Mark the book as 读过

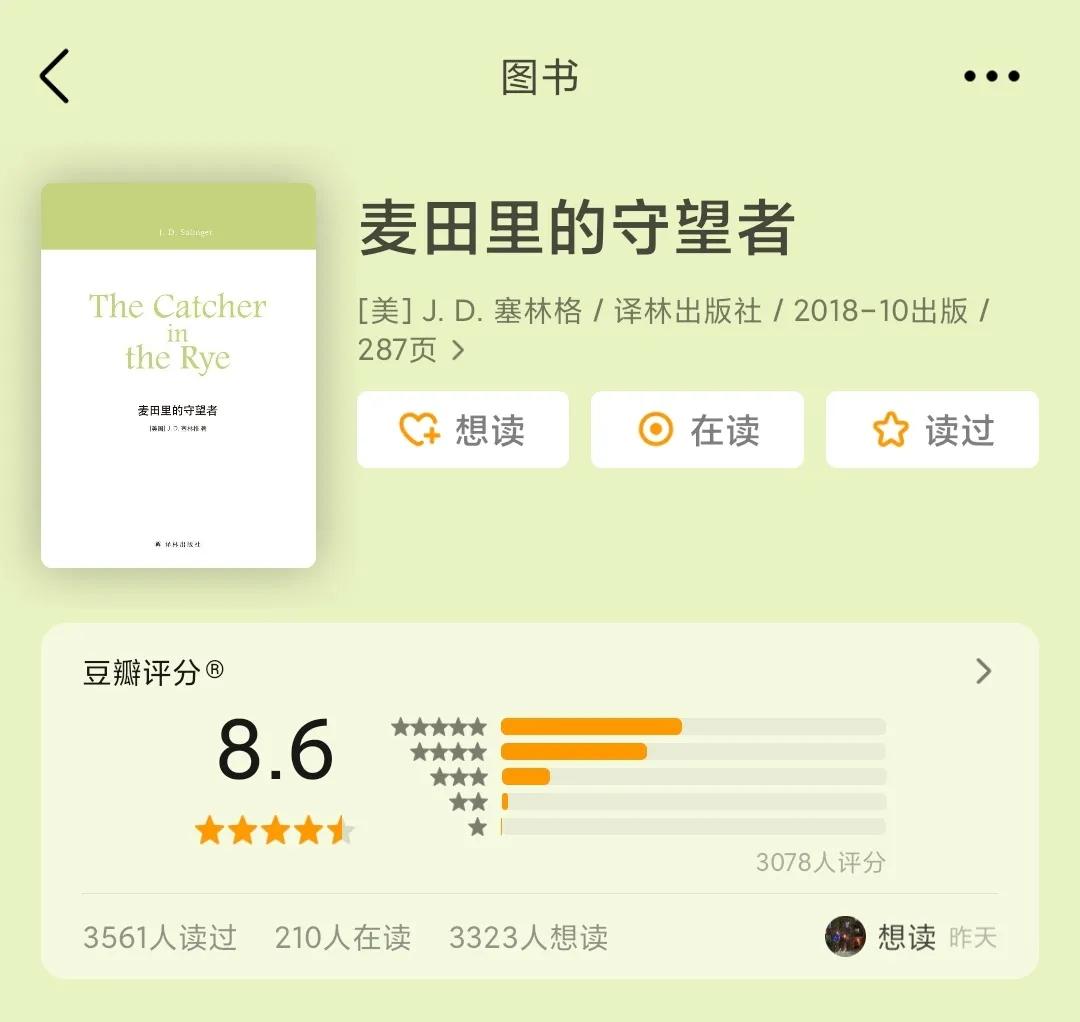tap(932, 430)
